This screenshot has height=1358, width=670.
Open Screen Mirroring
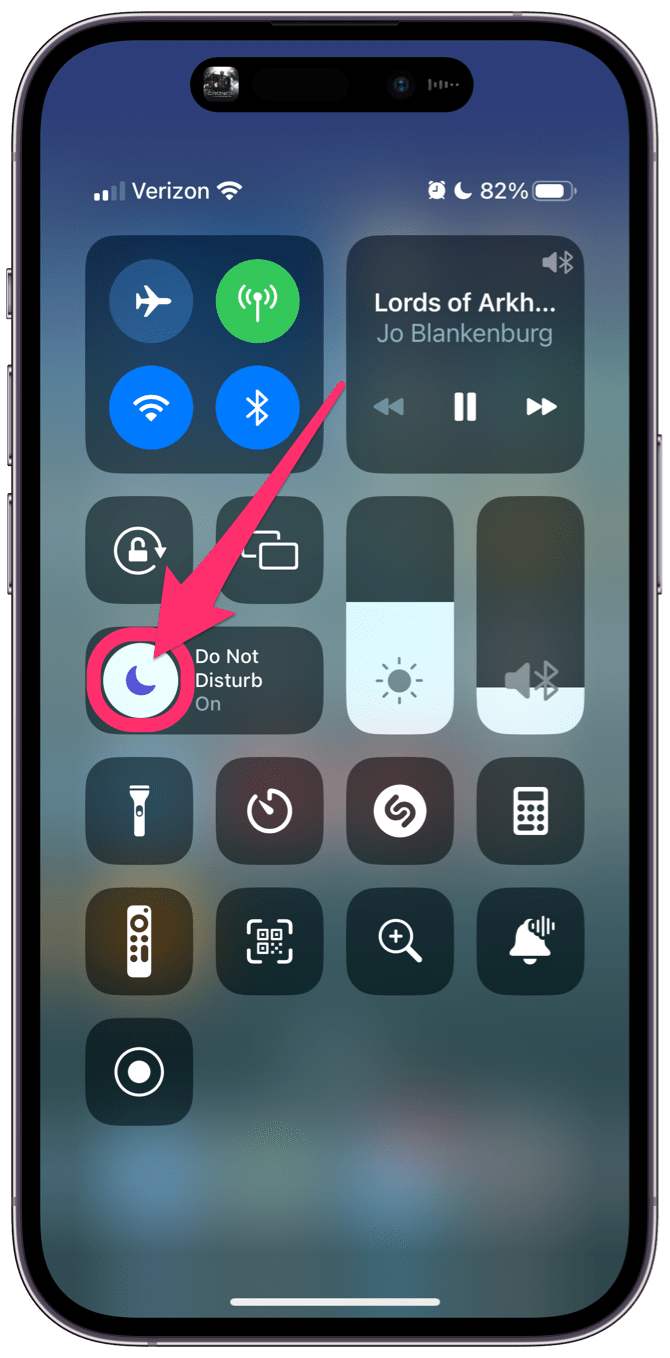pos(270,551)
